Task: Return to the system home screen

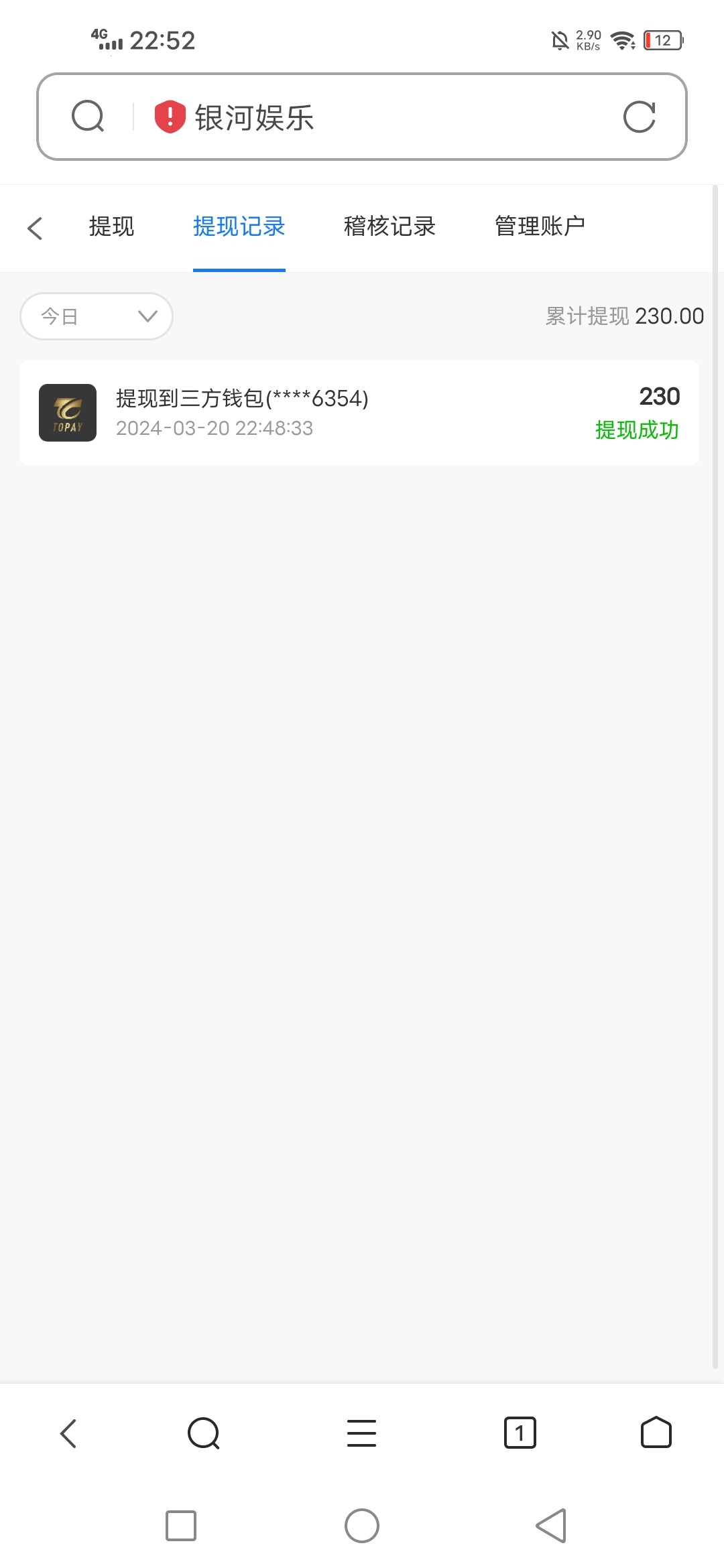Action: coord(362,1526)
